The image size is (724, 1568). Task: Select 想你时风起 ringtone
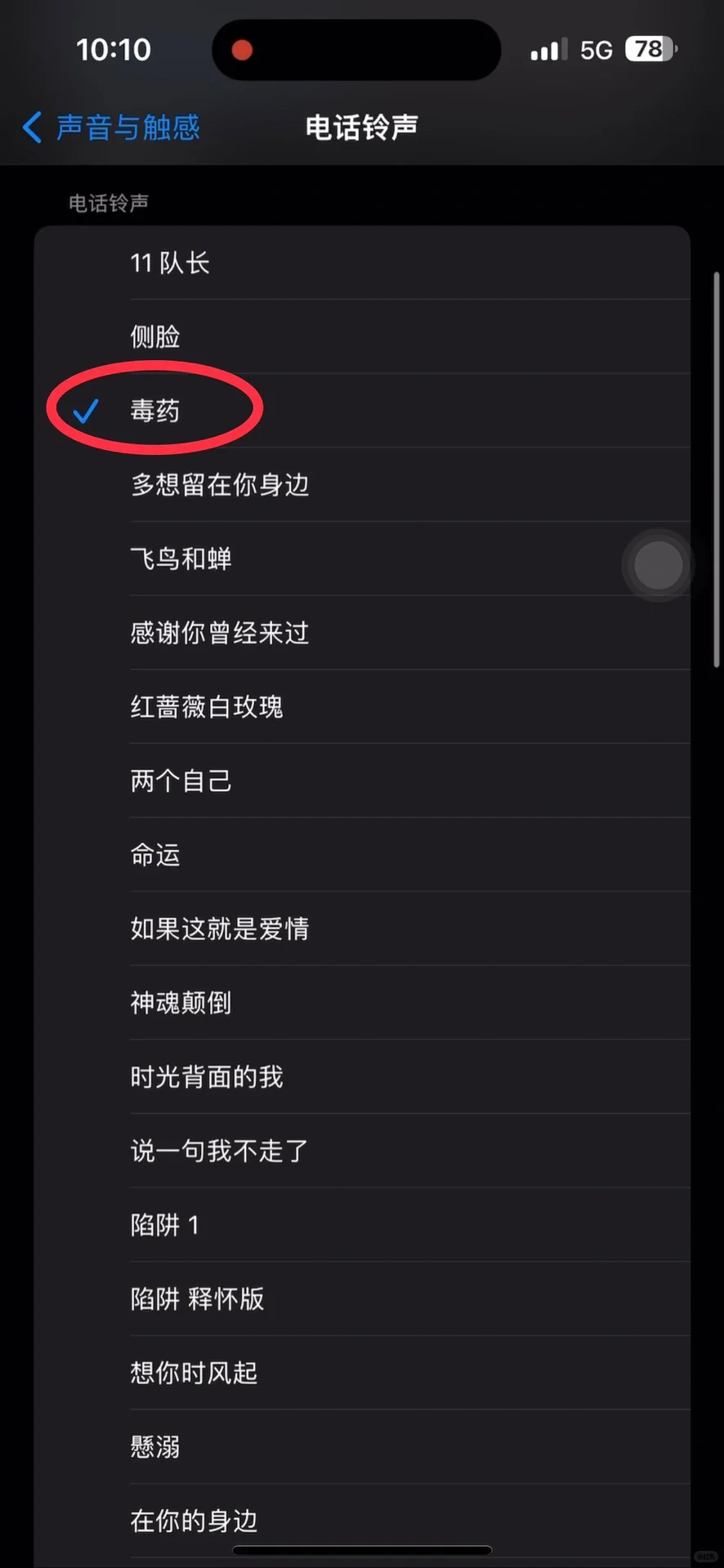[x=194, y=1373]
